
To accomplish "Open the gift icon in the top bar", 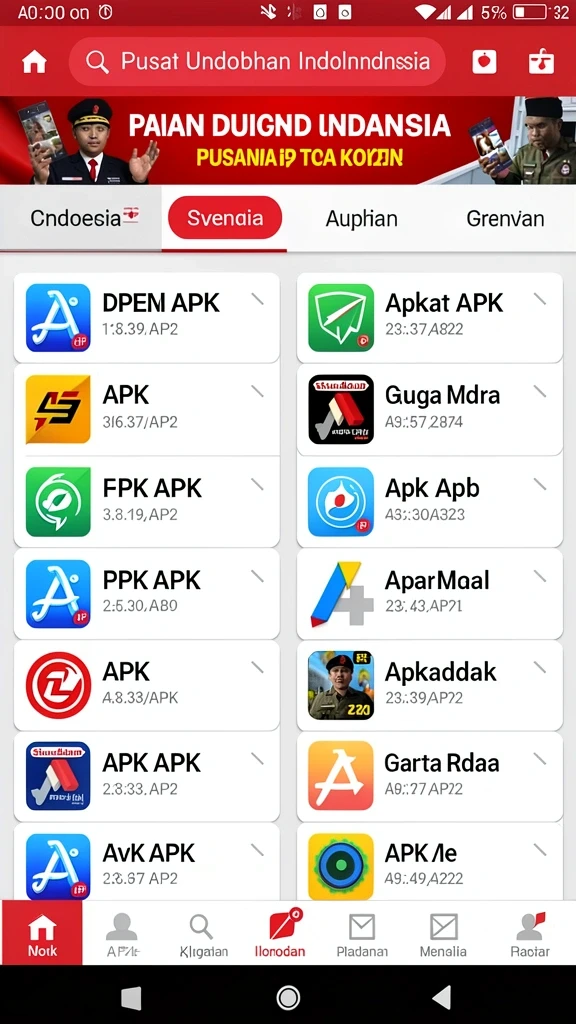I will point(541,62).
